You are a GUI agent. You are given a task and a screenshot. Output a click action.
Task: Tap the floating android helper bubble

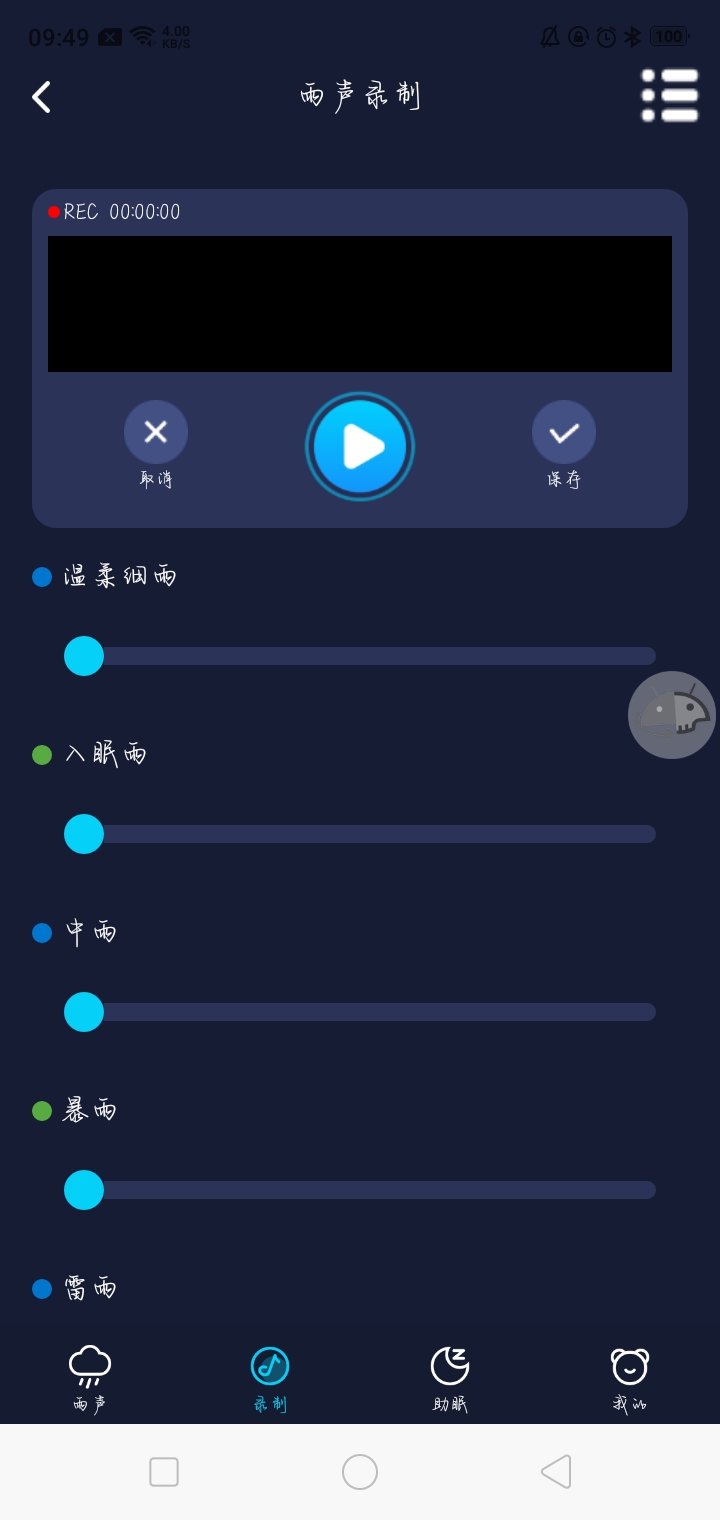tap(672, 715)
